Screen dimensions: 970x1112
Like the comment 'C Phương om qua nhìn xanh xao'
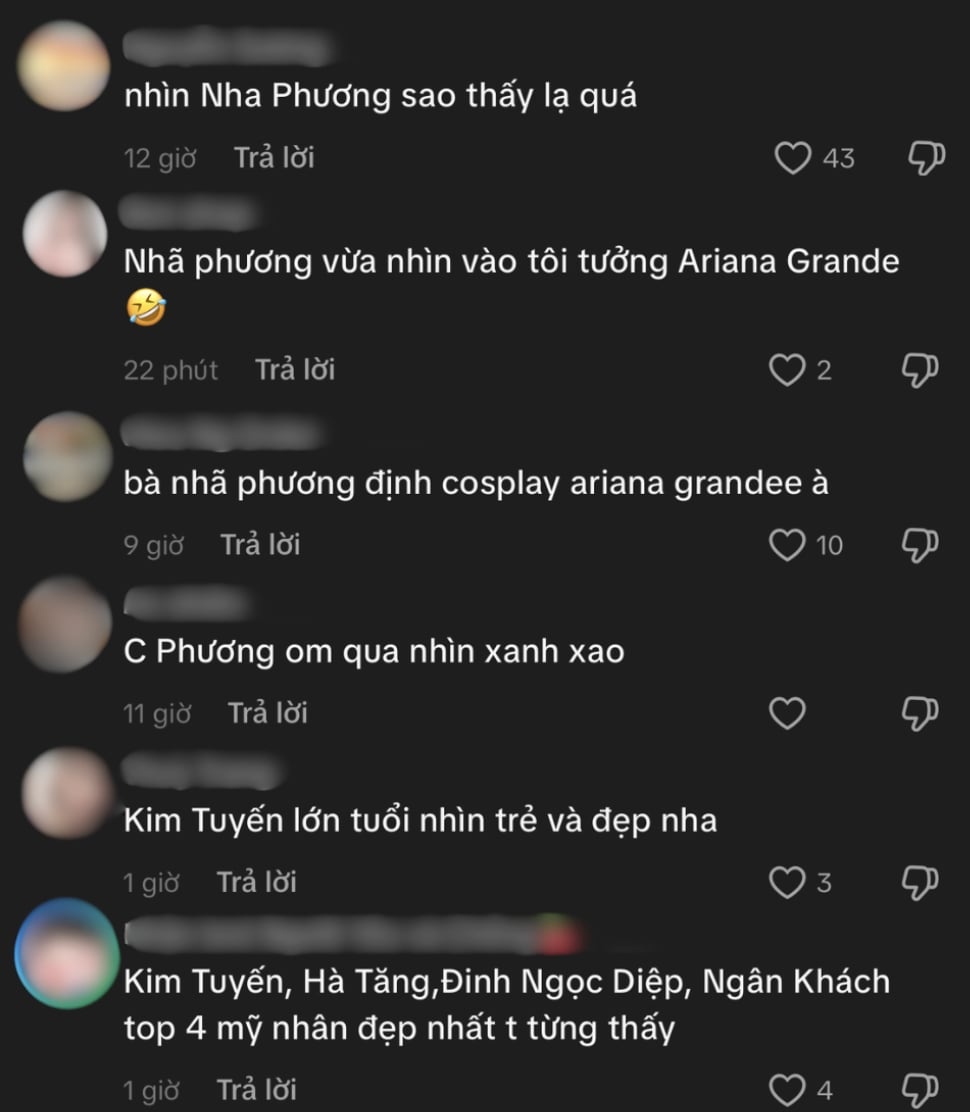[x=787, y=713]
